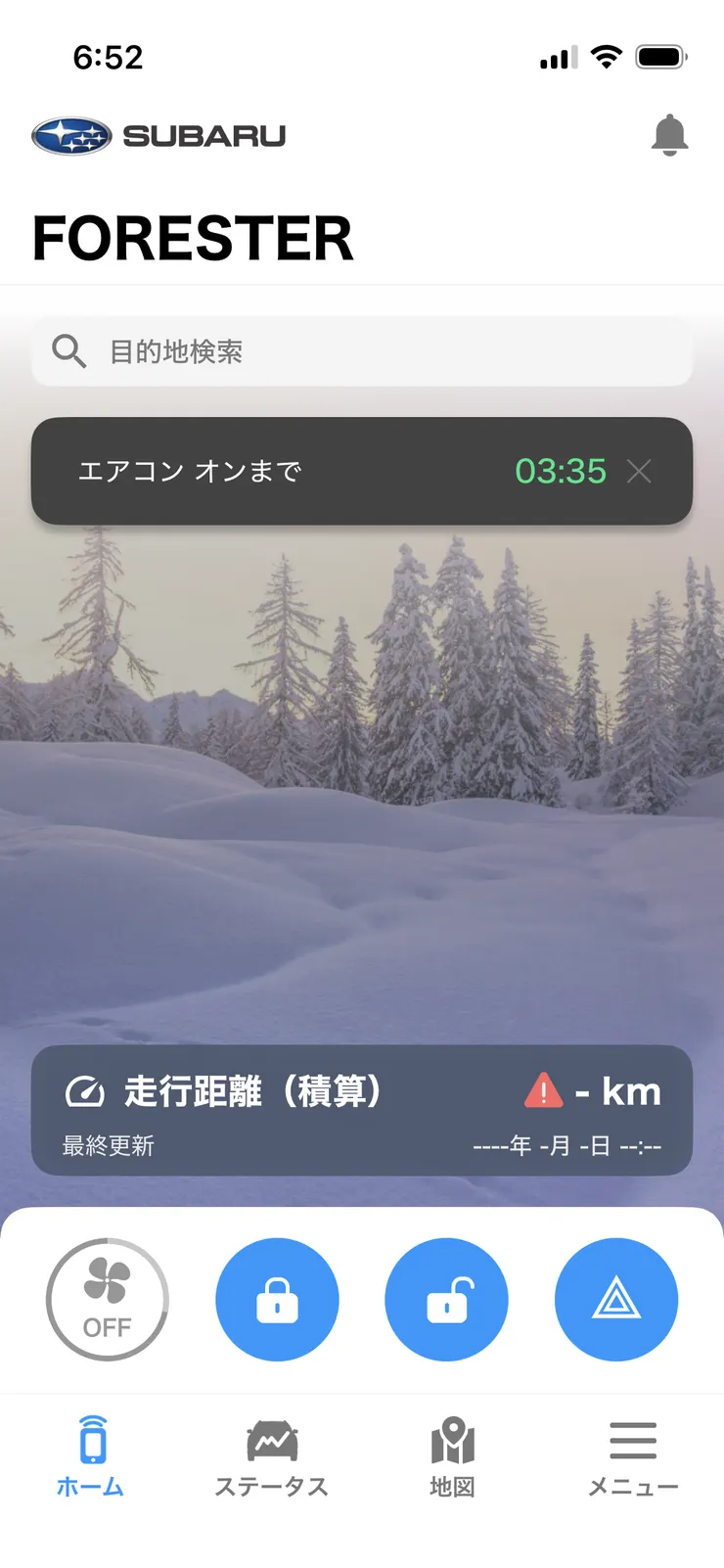
Task: Tap the 目的地検索 search field
Action: click(x=362, y=351)
